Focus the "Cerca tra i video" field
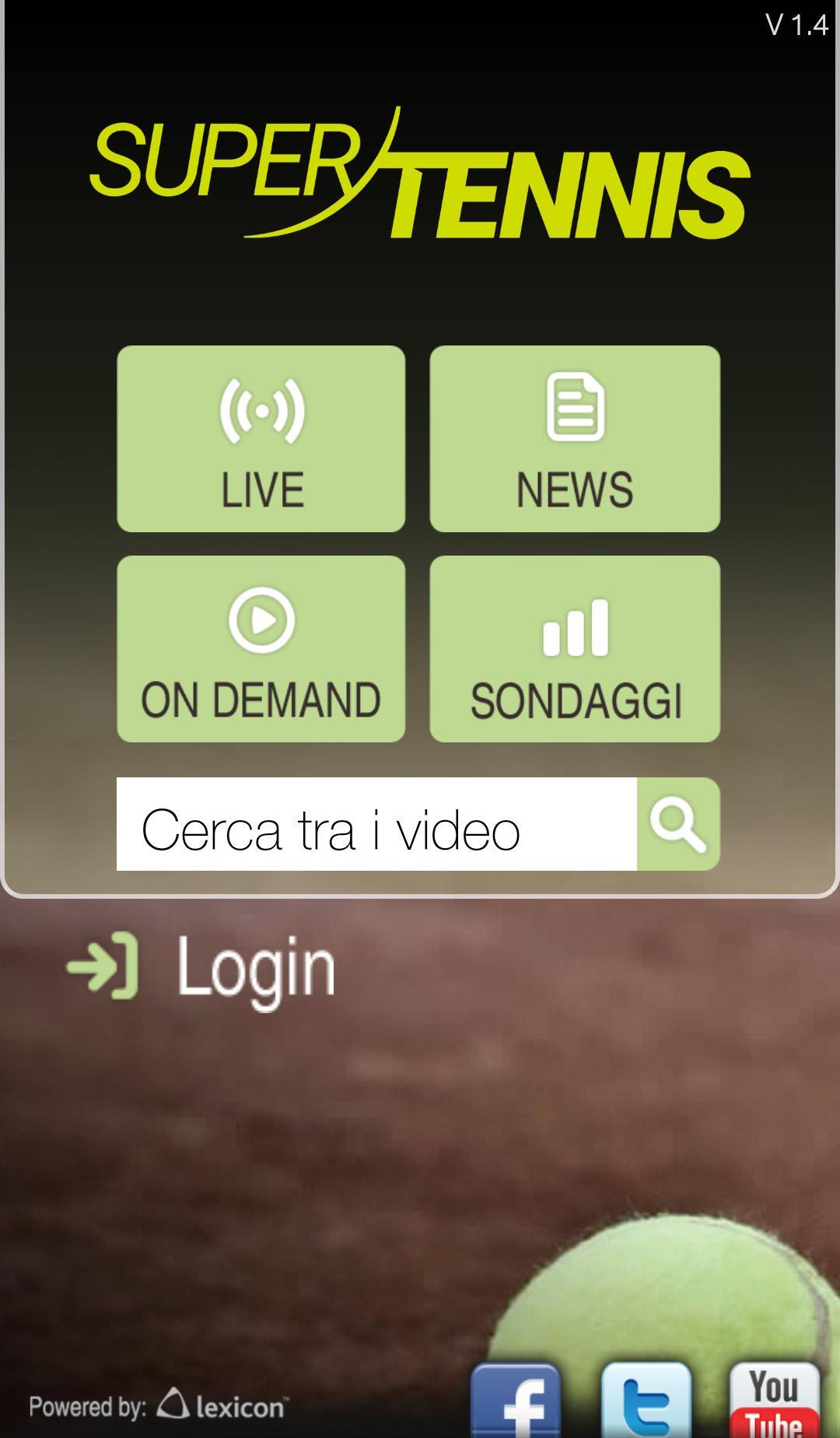 pos(376,824)
